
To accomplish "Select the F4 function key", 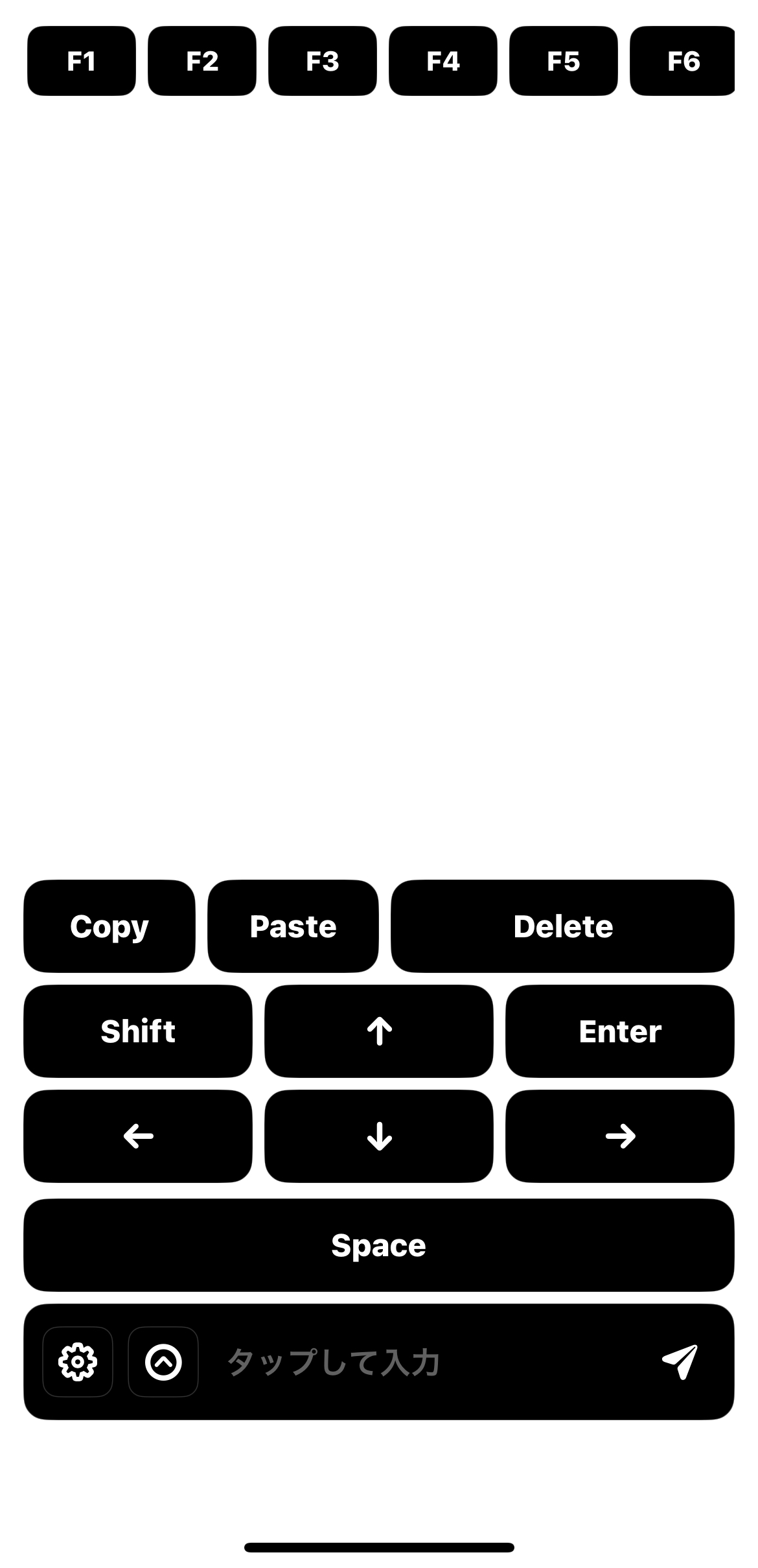I will (443, 62).
